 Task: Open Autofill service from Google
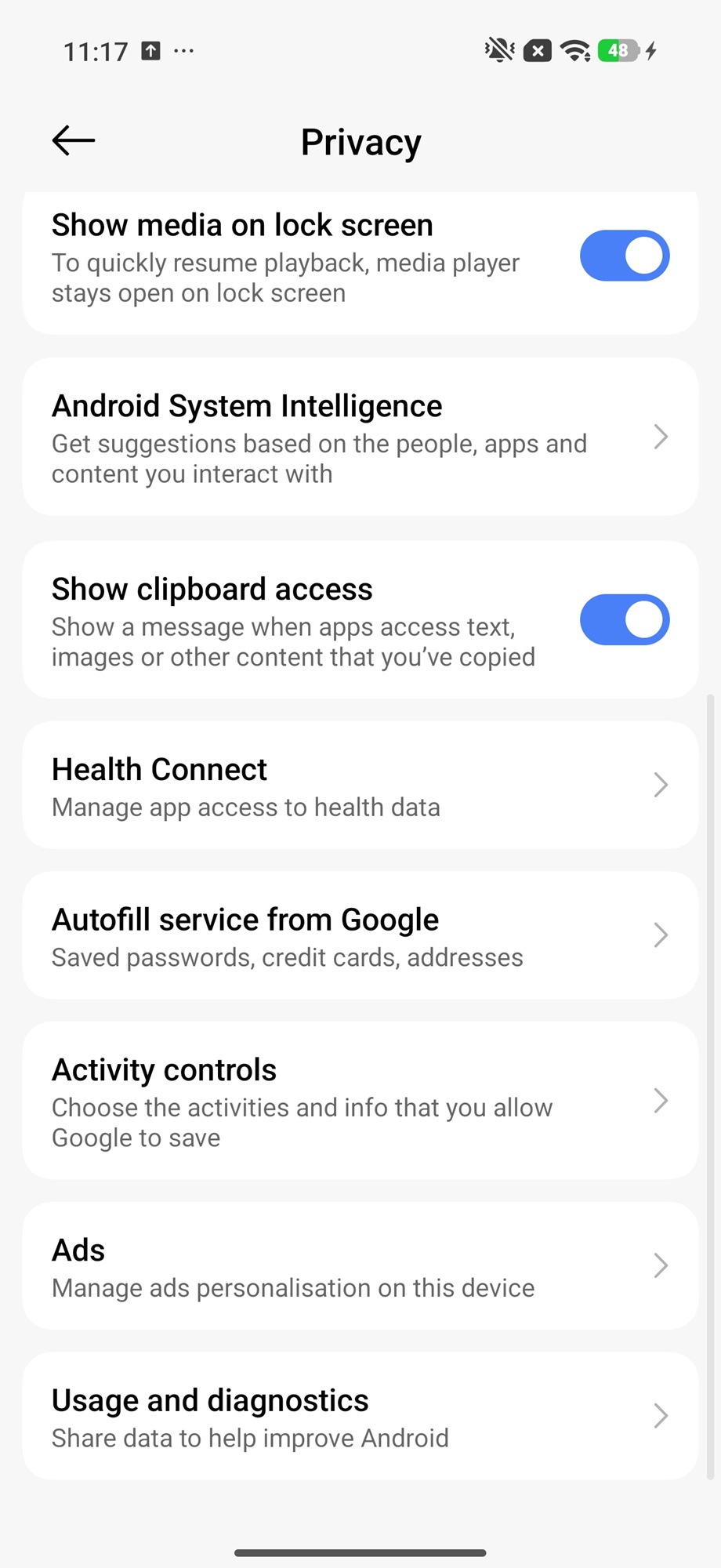click(x=360, y=935)
